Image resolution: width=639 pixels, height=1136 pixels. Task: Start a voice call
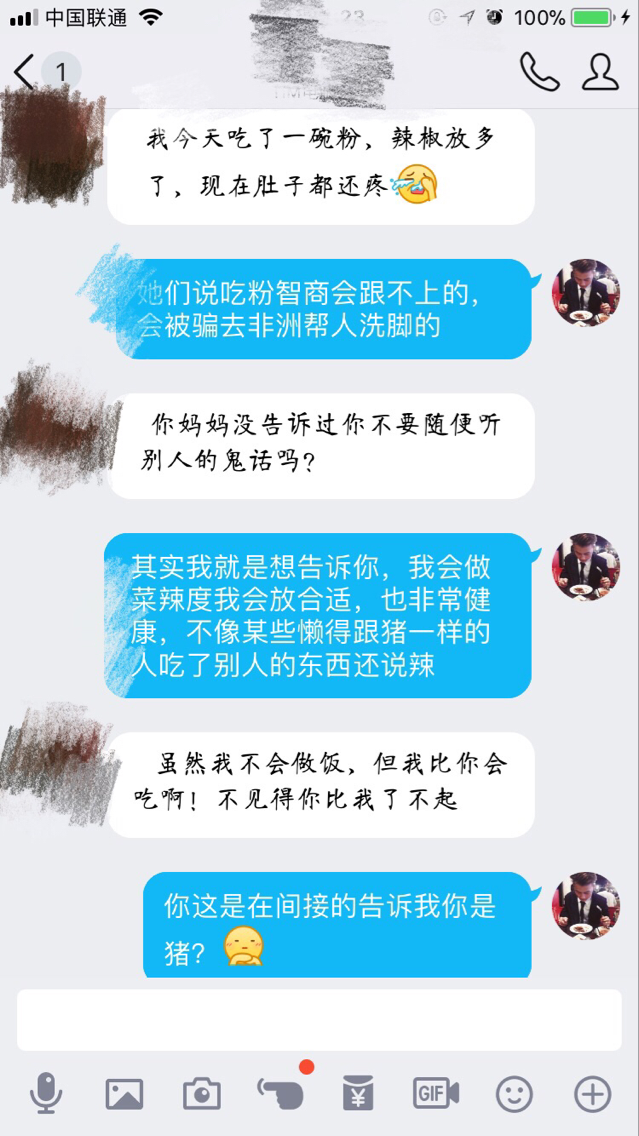(539, 71)
